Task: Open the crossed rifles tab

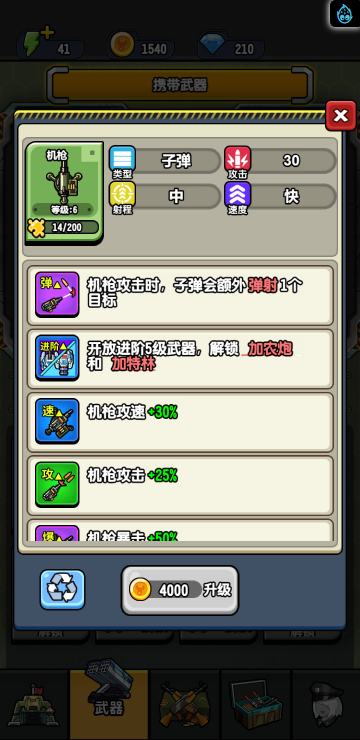Action: (184, 705)
